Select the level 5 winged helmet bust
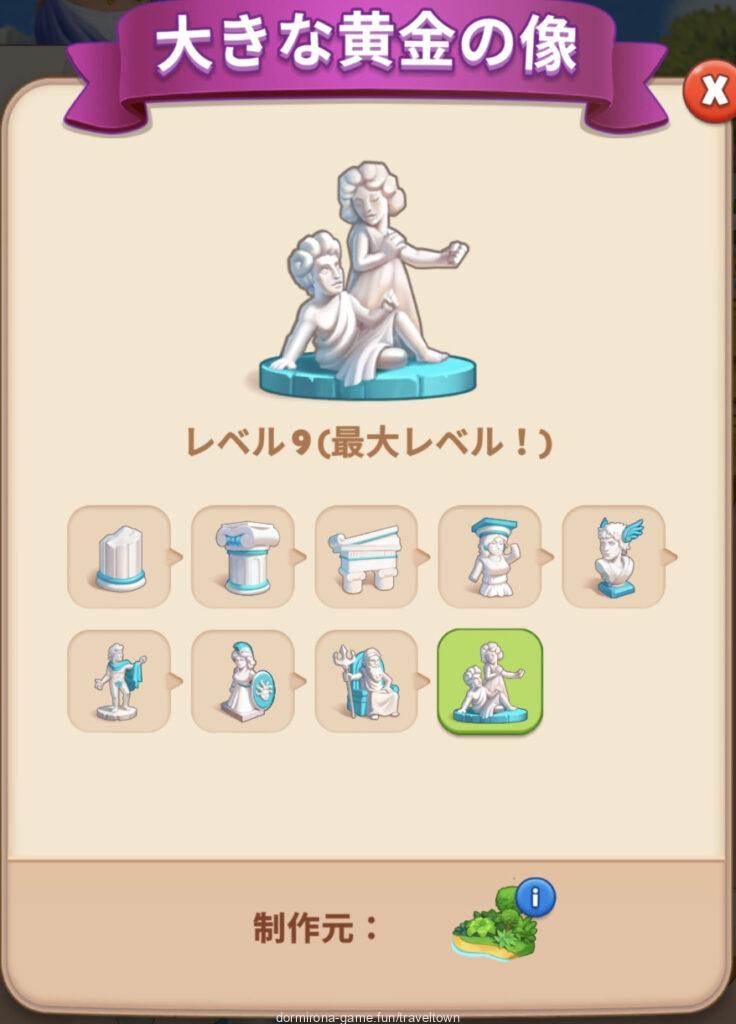The height and width of the screenshot is (1024, 736). coord(613,557)
